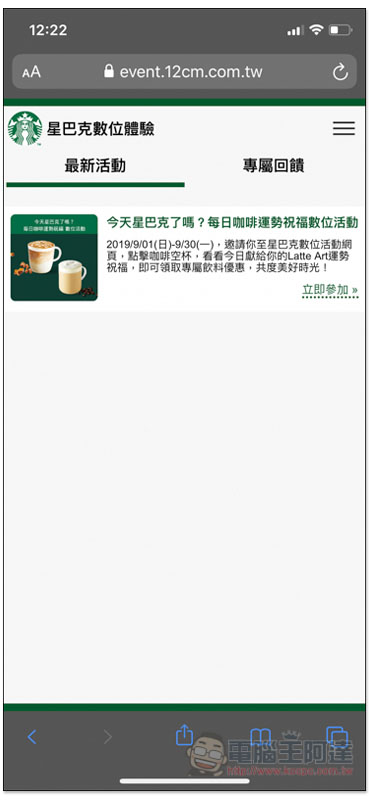
Task: Go back to the previous page
Action: coord(32,737)
